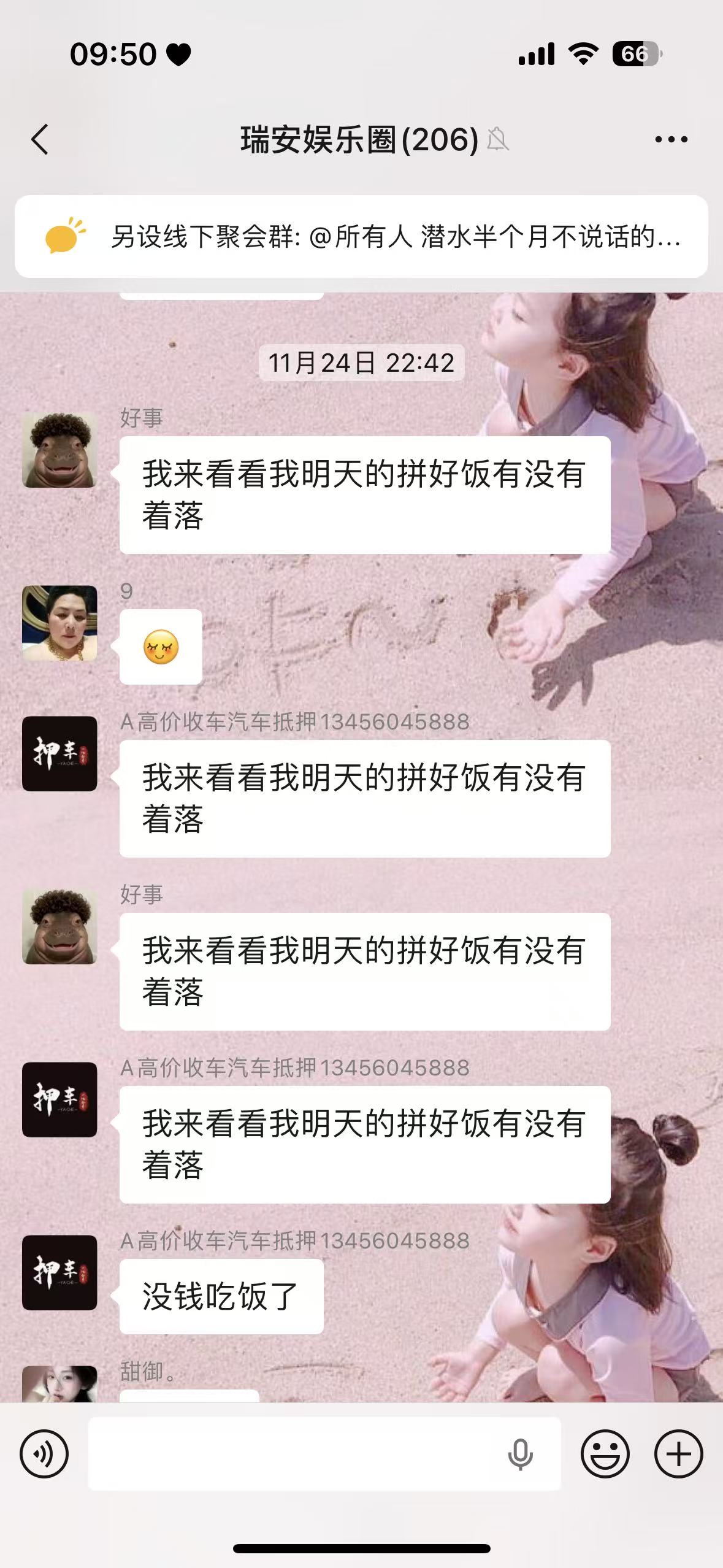Open avatar of 甜御。
723x1568 pixels.
coord(59,1385)
